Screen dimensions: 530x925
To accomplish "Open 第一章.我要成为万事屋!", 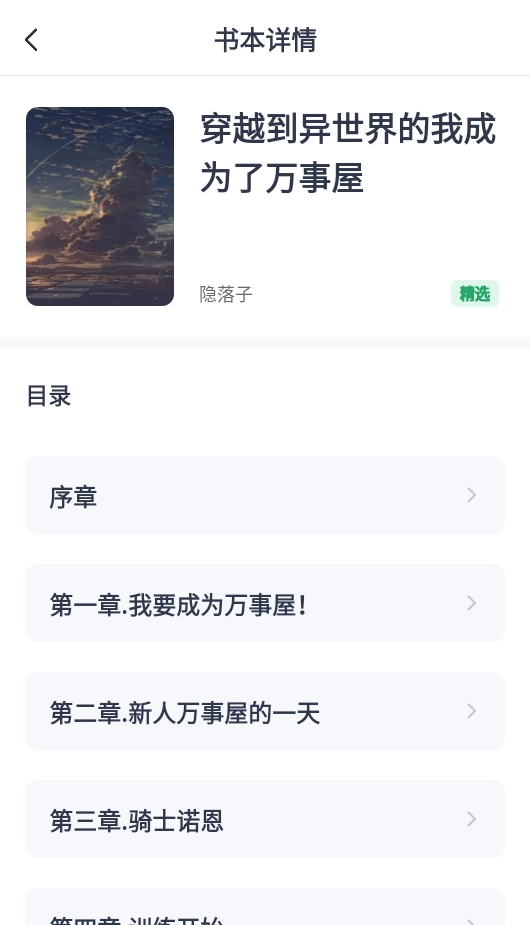I will pyautogui.click(x=265, y=603).
